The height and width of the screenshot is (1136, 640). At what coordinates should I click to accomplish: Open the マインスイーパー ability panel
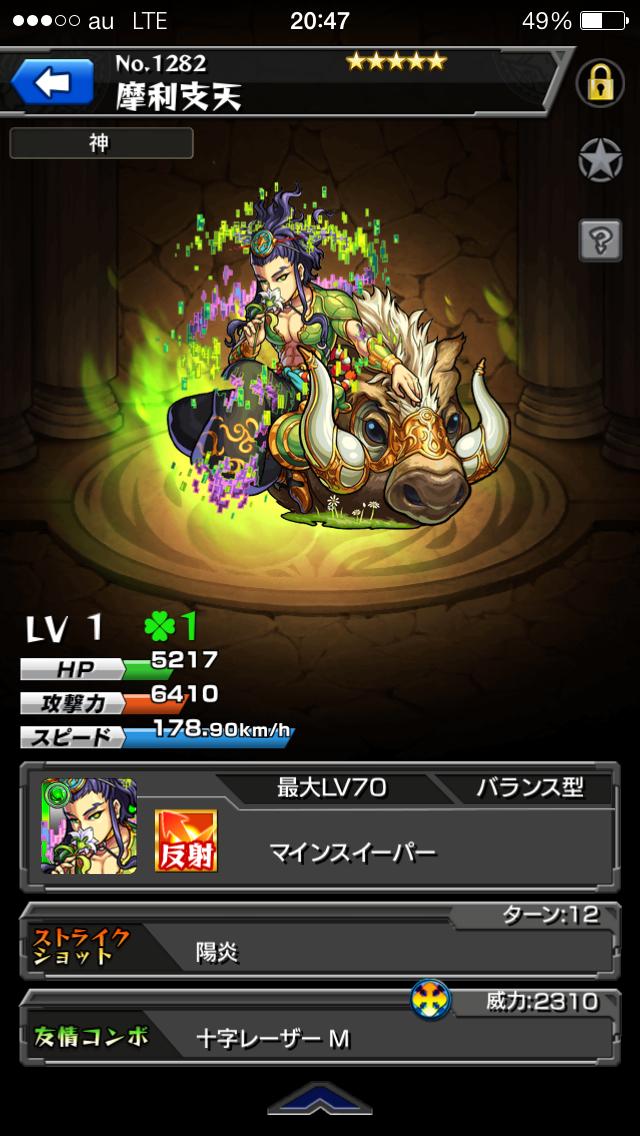click(x=352, y=853)
